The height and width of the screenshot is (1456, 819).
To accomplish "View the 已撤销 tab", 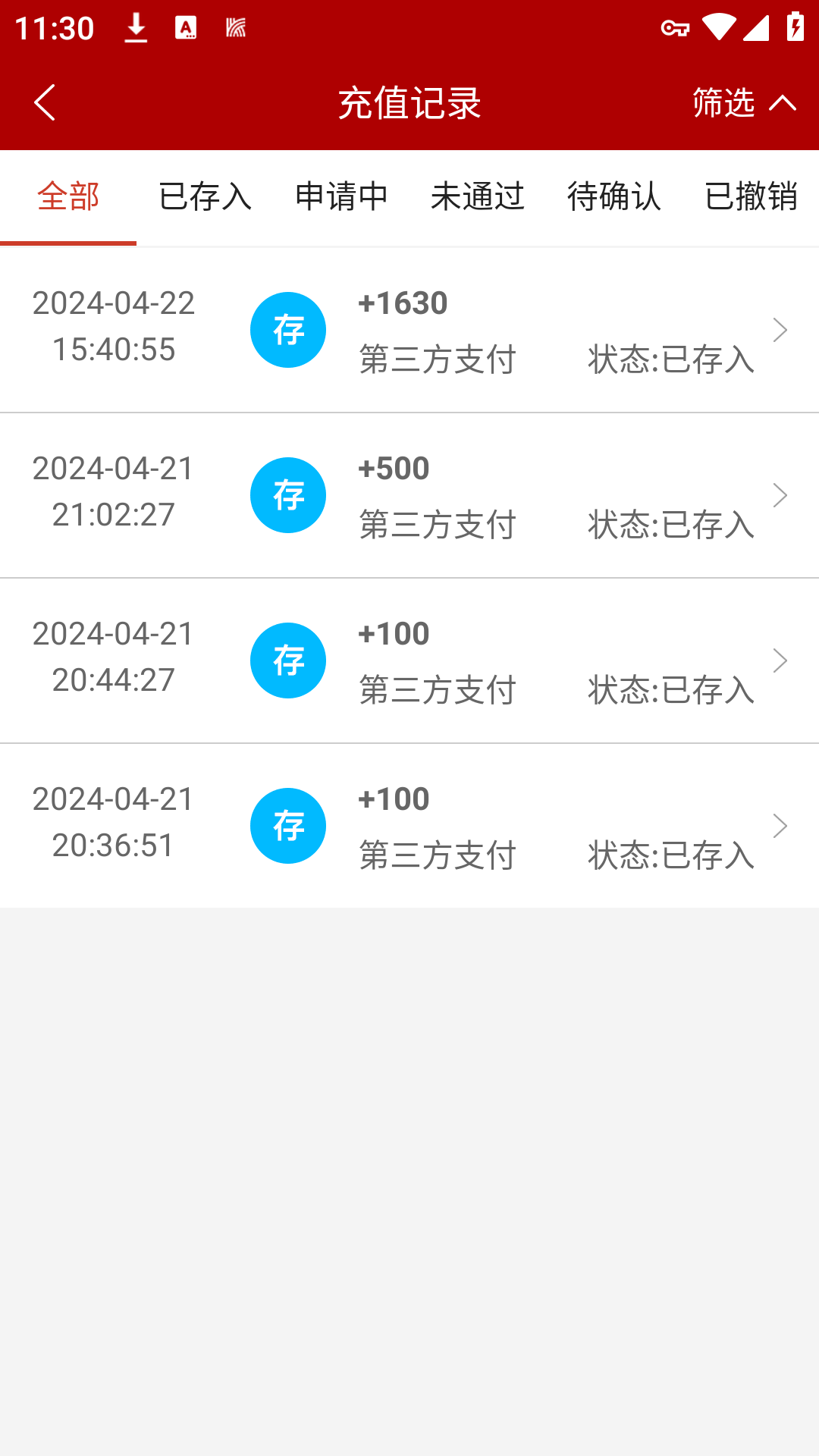I will tap(751, 197).
